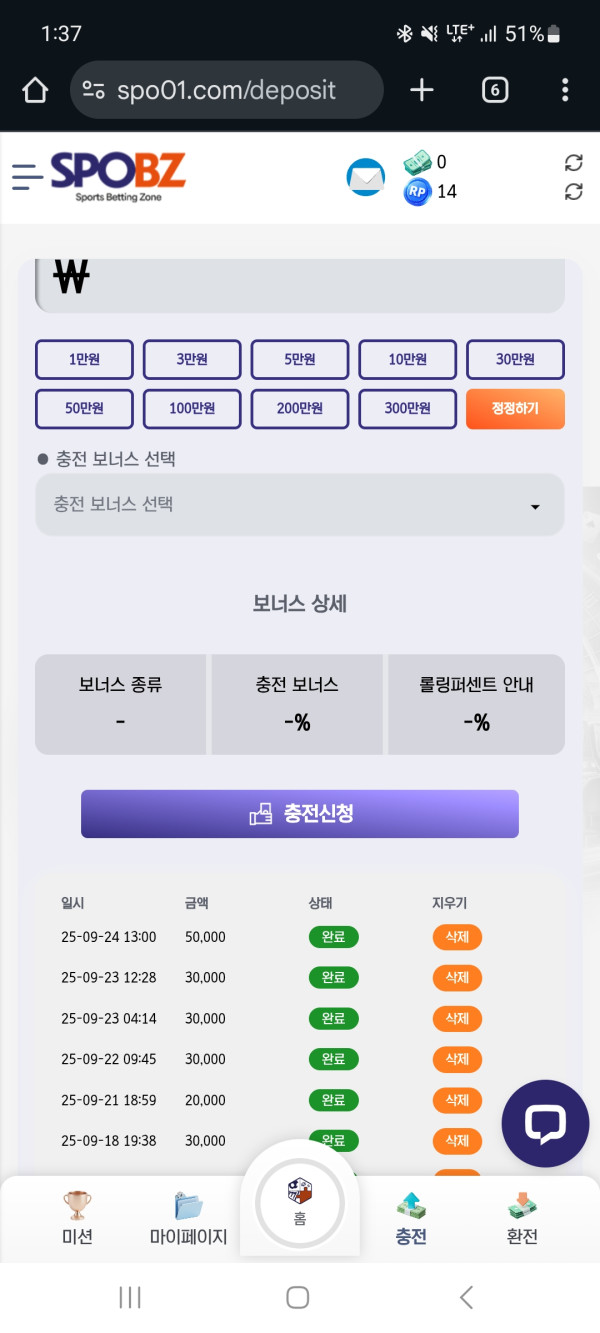Viewport: 600px width, 1333px height.
Task: Open the 마이페이지 tab
Action: pyautogui.click(x=188, y=1218)
